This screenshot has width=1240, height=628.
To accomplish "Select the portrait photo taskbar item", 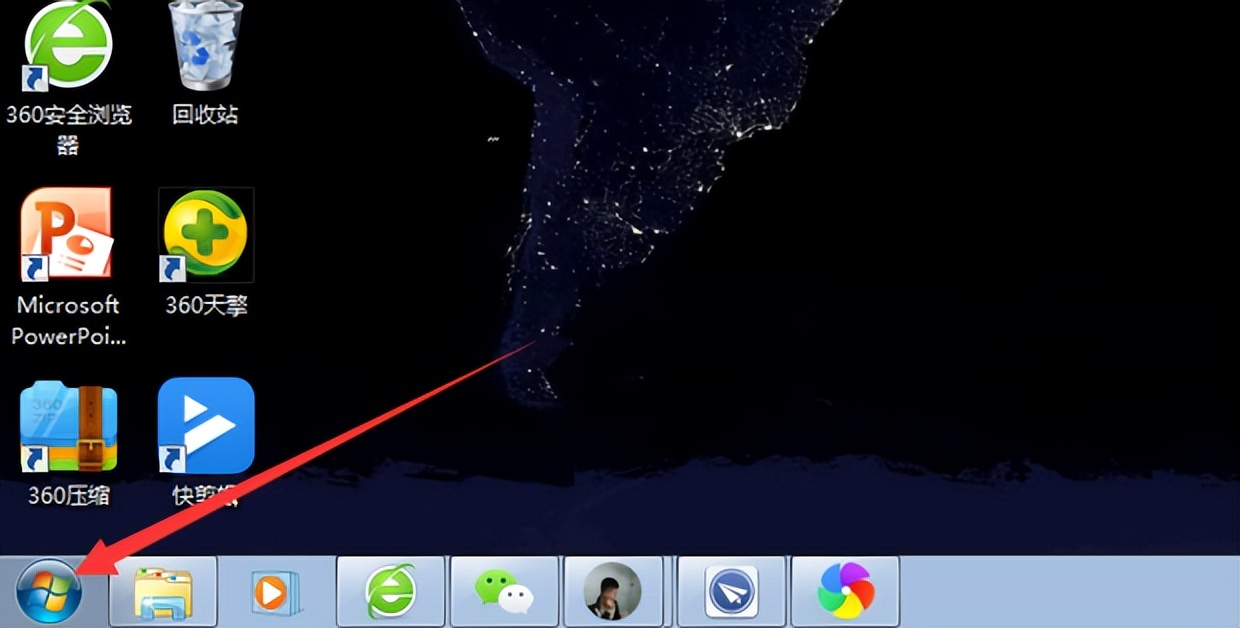I will 612,593.
